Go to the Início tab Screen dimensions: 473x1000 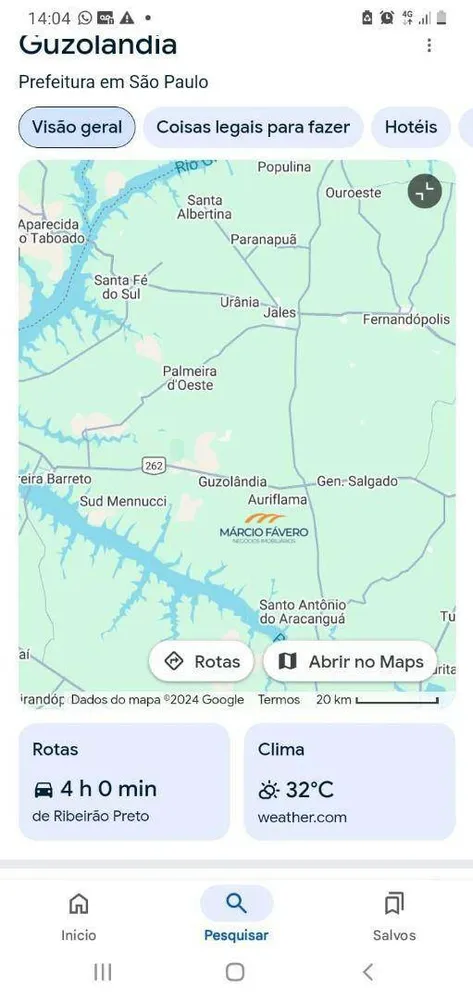click(x=78, y=916)
